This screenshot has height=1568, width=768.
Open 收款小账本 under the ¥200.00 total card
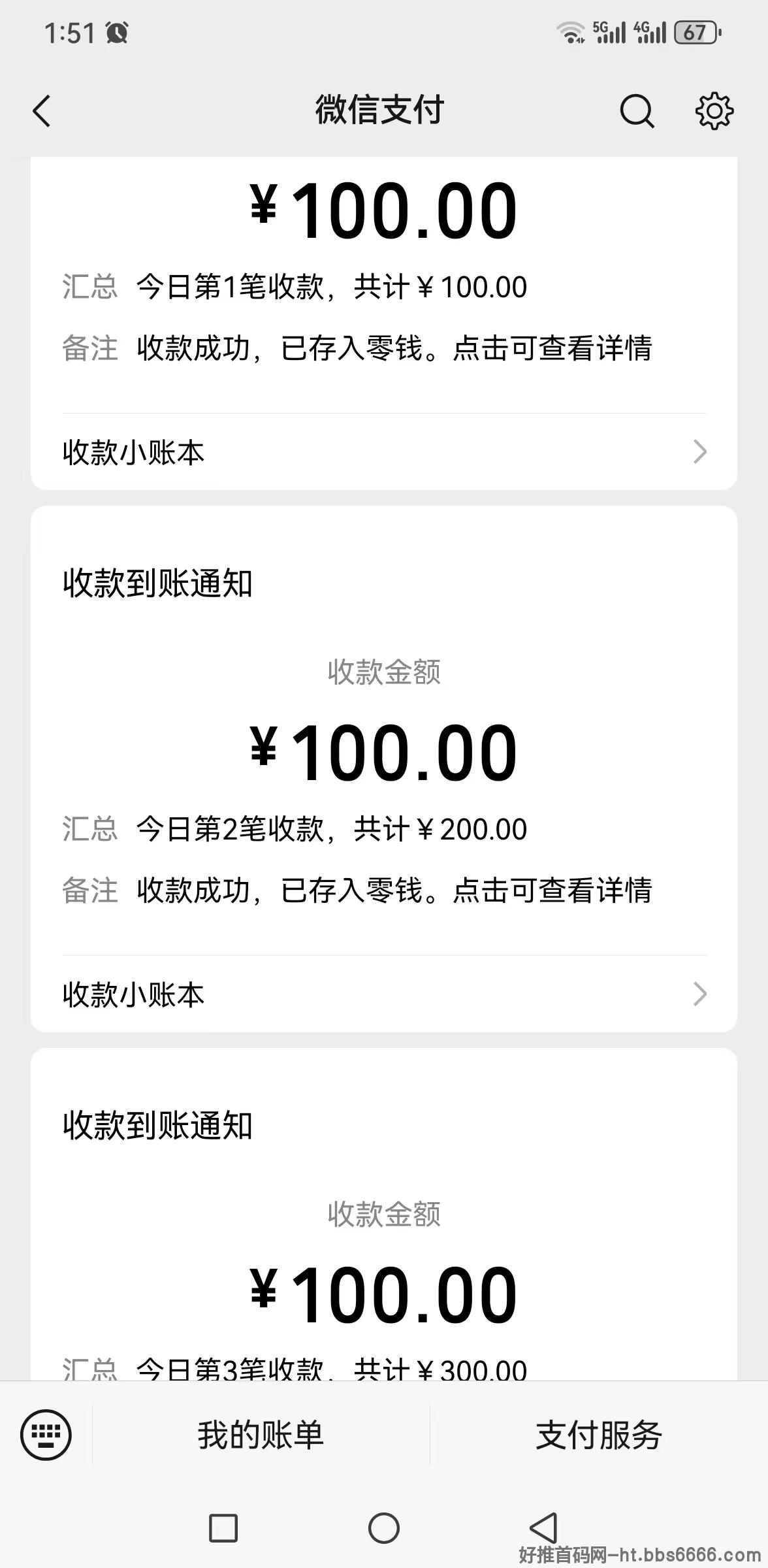pos(384,994)
